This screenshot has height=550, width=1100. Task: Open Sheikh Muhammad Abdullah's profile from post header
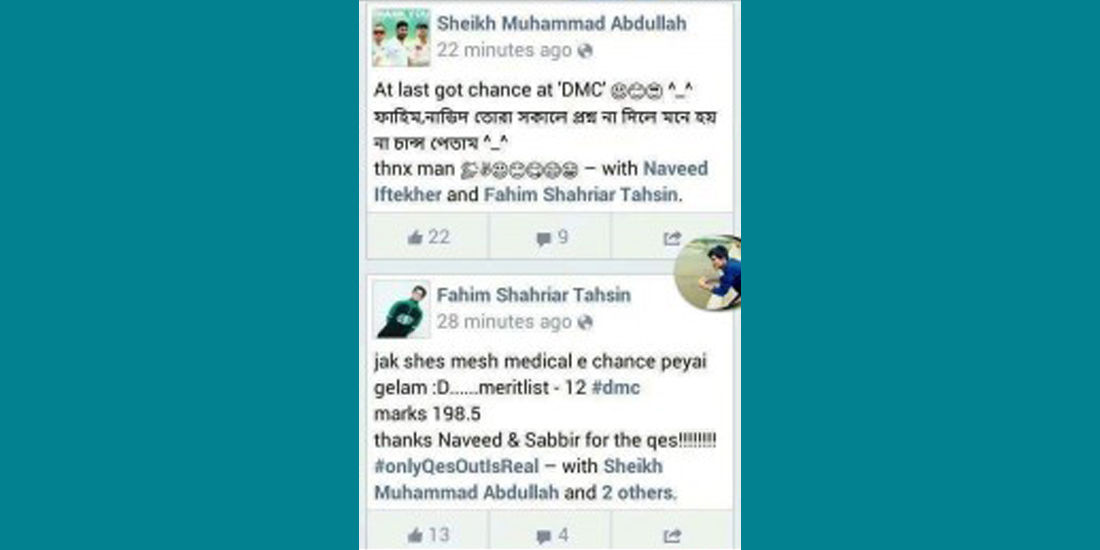[x=561, y=24]
